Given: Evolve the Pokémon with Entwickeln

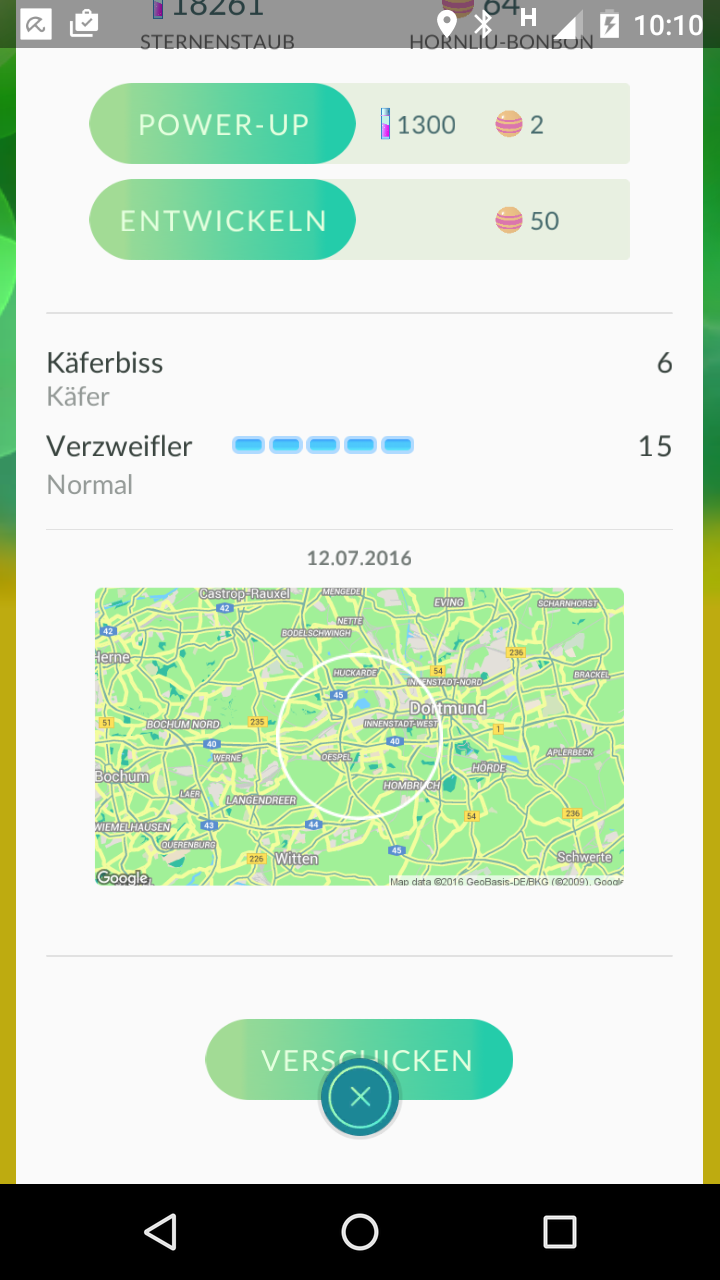Looking at the screenshot, I should point(223,220).
